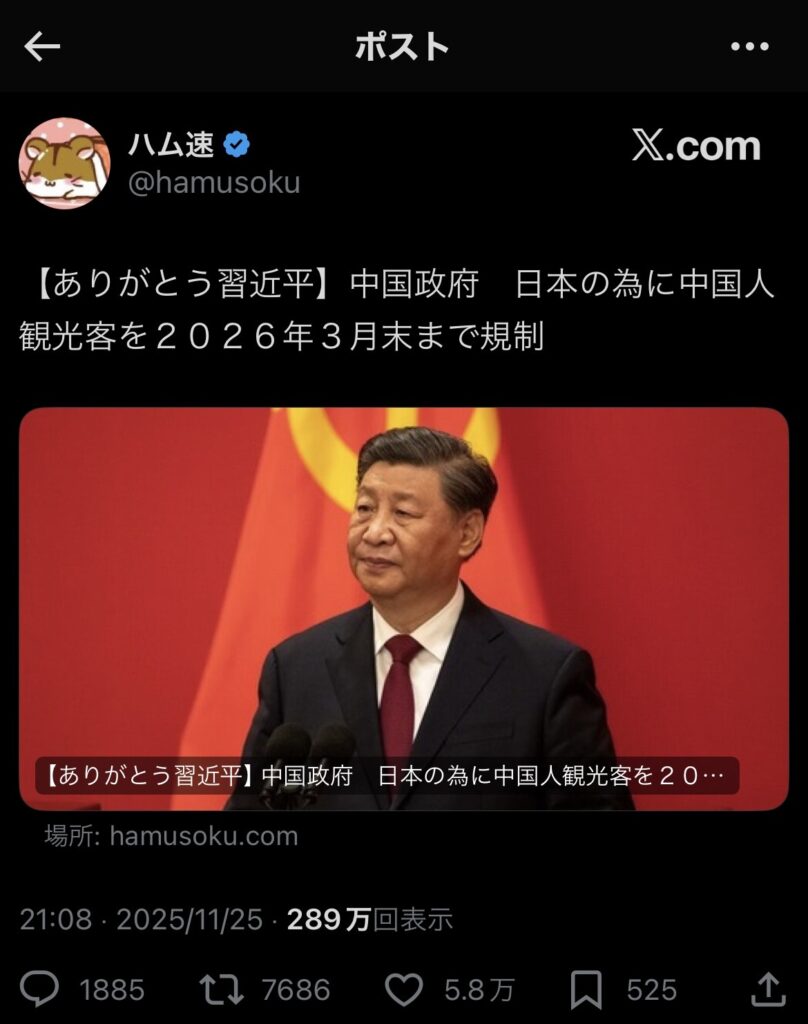This screenshot has width=808, height=1024.
Task: Reply to this post
Action: coord(41,989)
